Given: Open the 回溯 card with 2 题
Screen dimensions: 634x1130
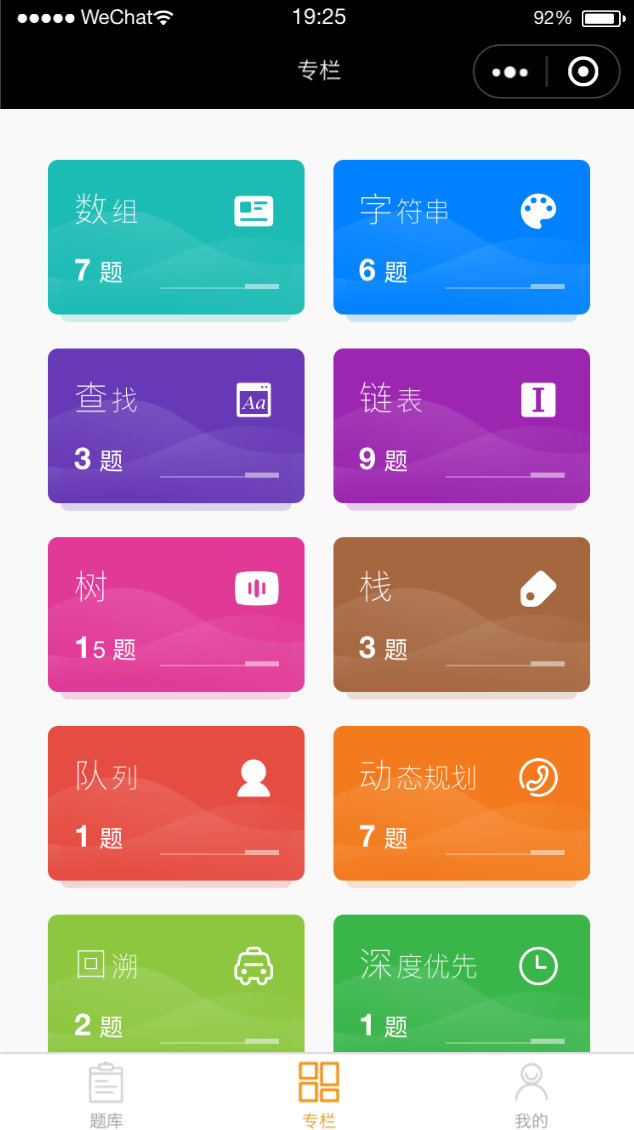Looking at the screenshot, I should pyautogui.click(x=176, y=984).
